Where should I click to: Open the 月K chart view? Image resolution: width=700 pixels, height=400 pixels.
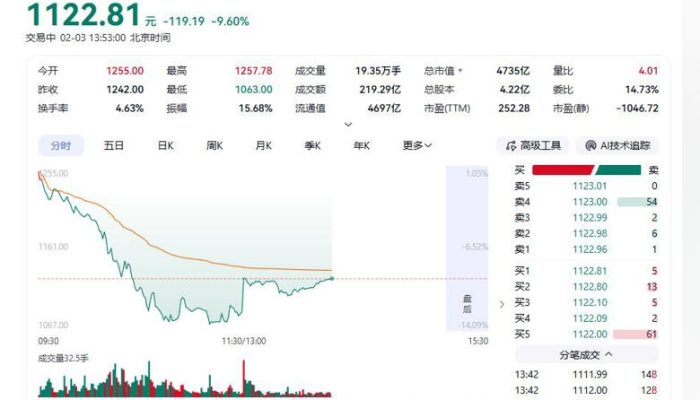pyautogui.click(x=263, y=146)
